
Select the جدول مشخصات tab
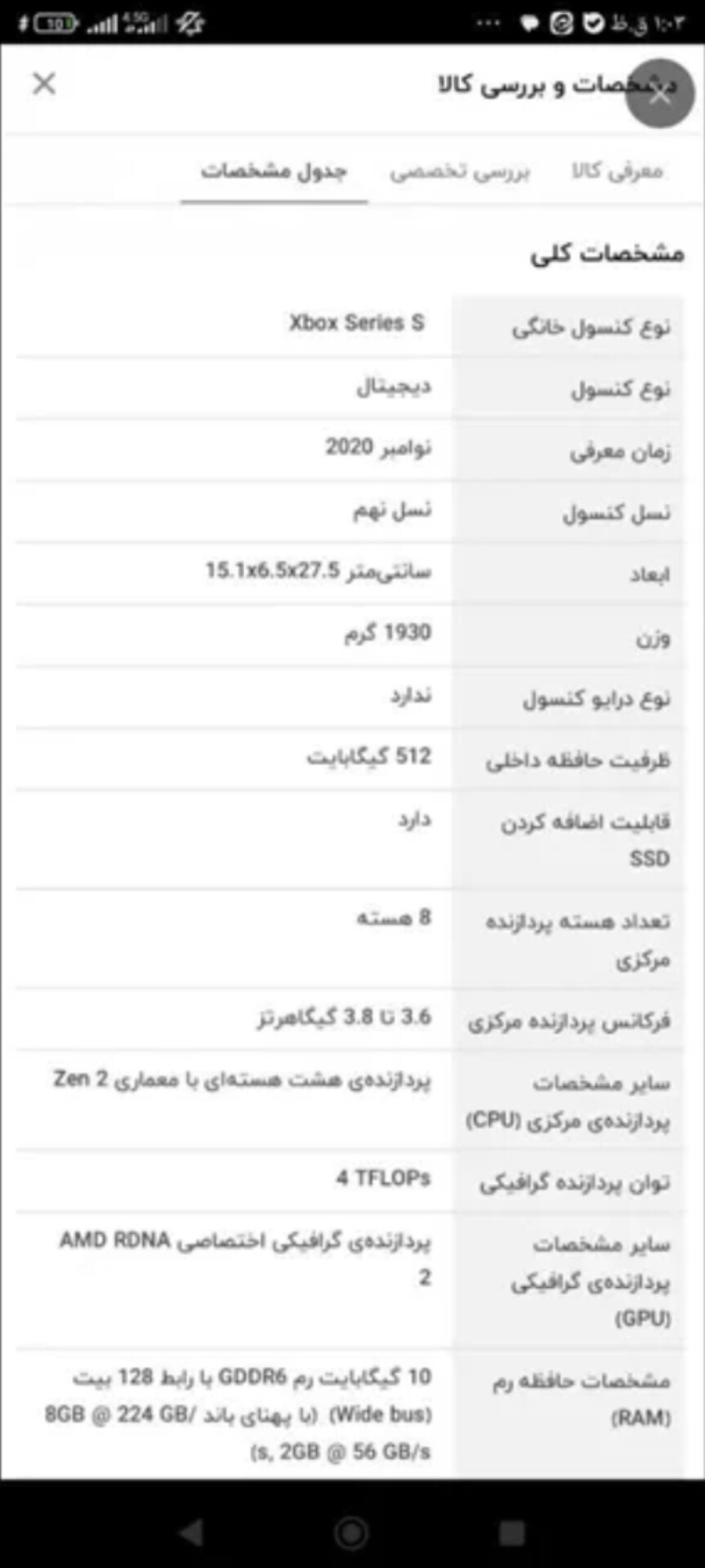pos(274,171)
